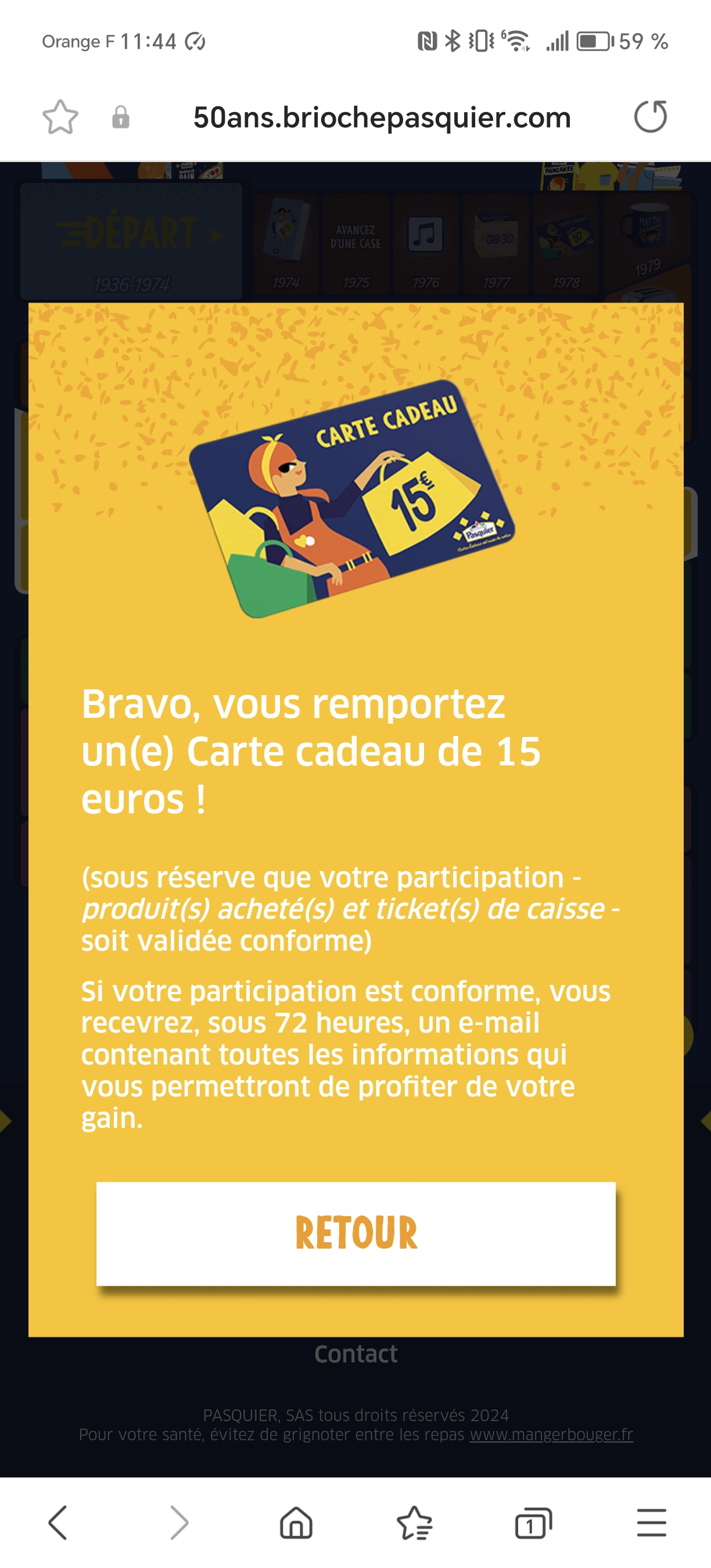Open the bookmarks list
The image size is (711, 1568).
415,1522
